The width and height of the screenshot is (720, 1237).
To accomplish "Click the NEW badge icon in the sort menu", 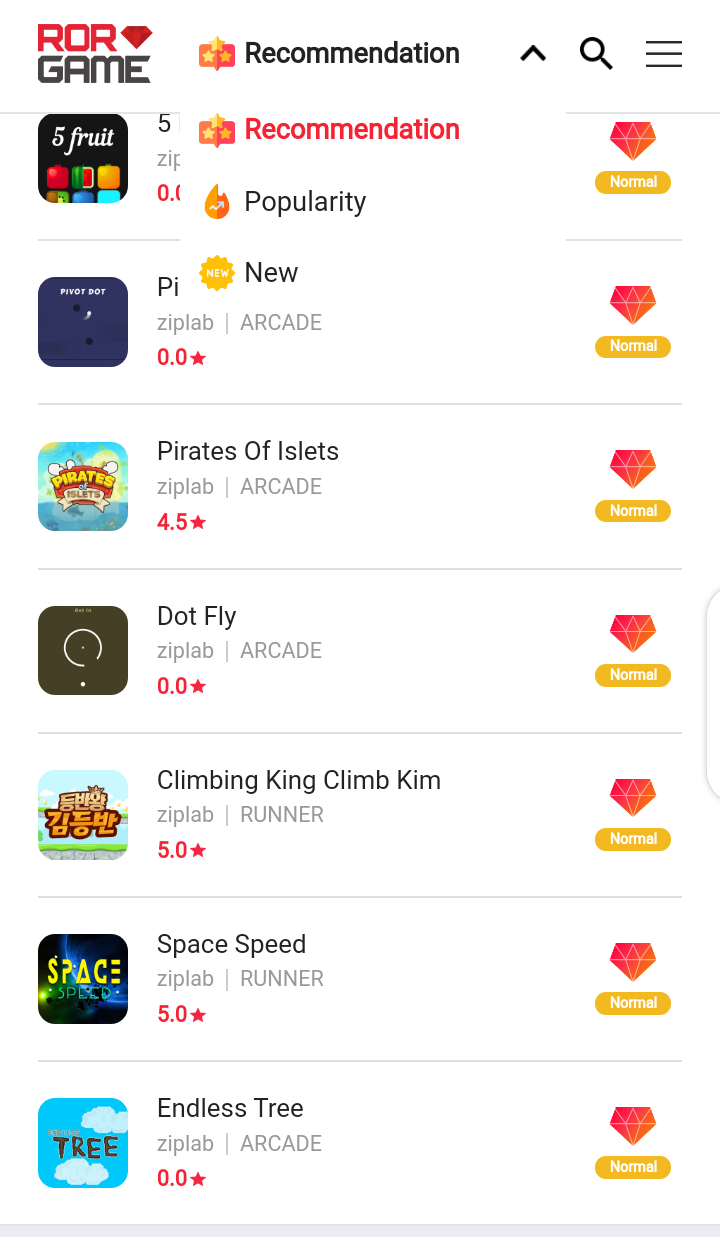I will point(216,272).
